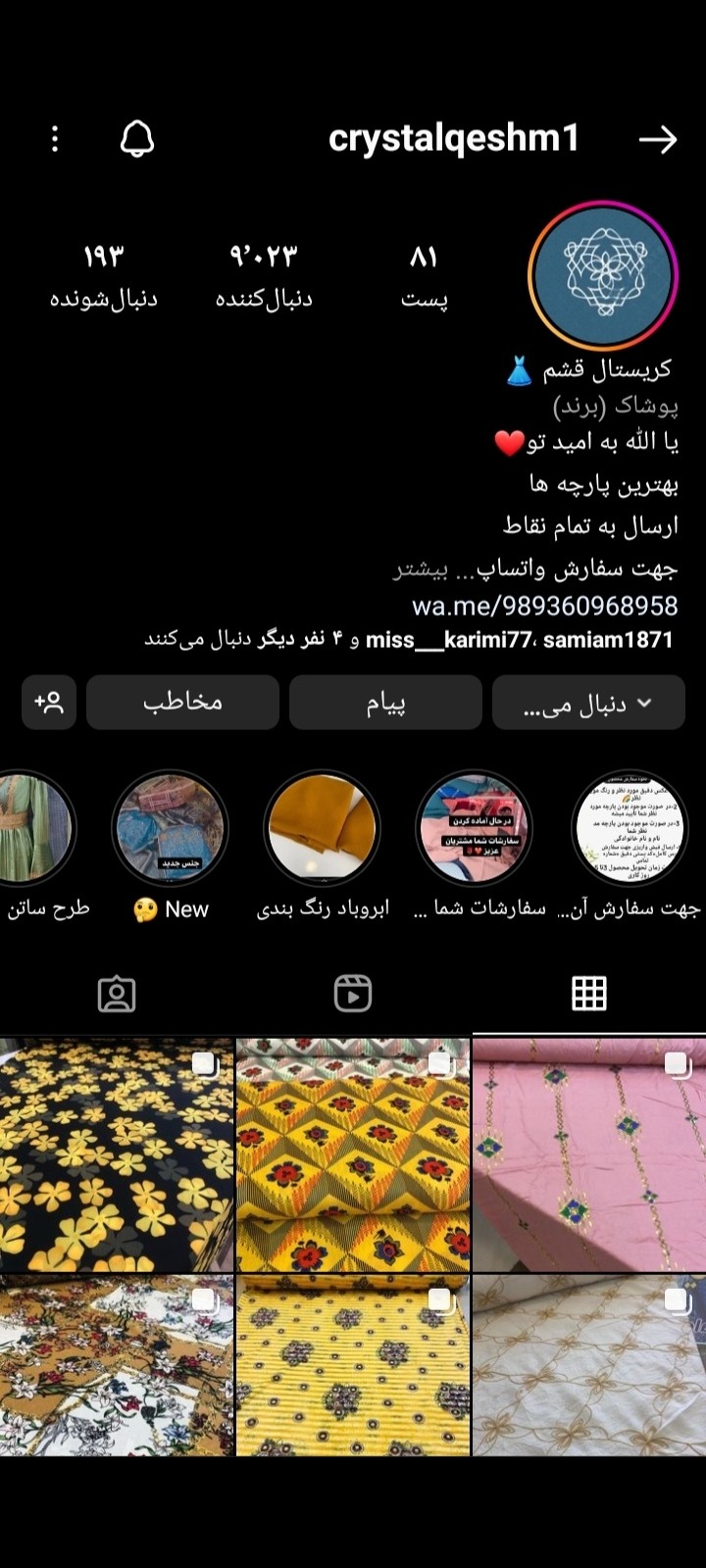Switch to the posts grid tab
706x1568 pixels.
(588, 994)
